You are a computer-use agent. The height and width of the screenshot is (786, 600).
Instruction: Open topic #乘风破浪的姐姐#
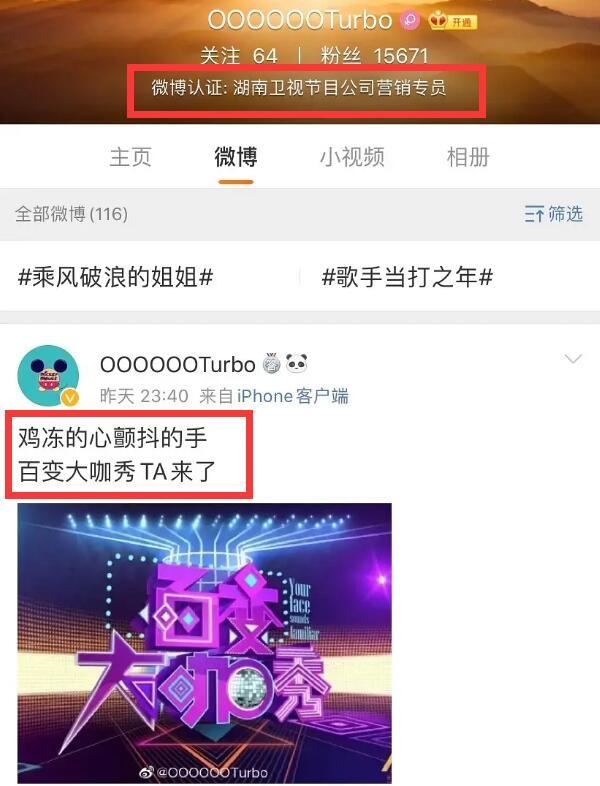[115, 277]
